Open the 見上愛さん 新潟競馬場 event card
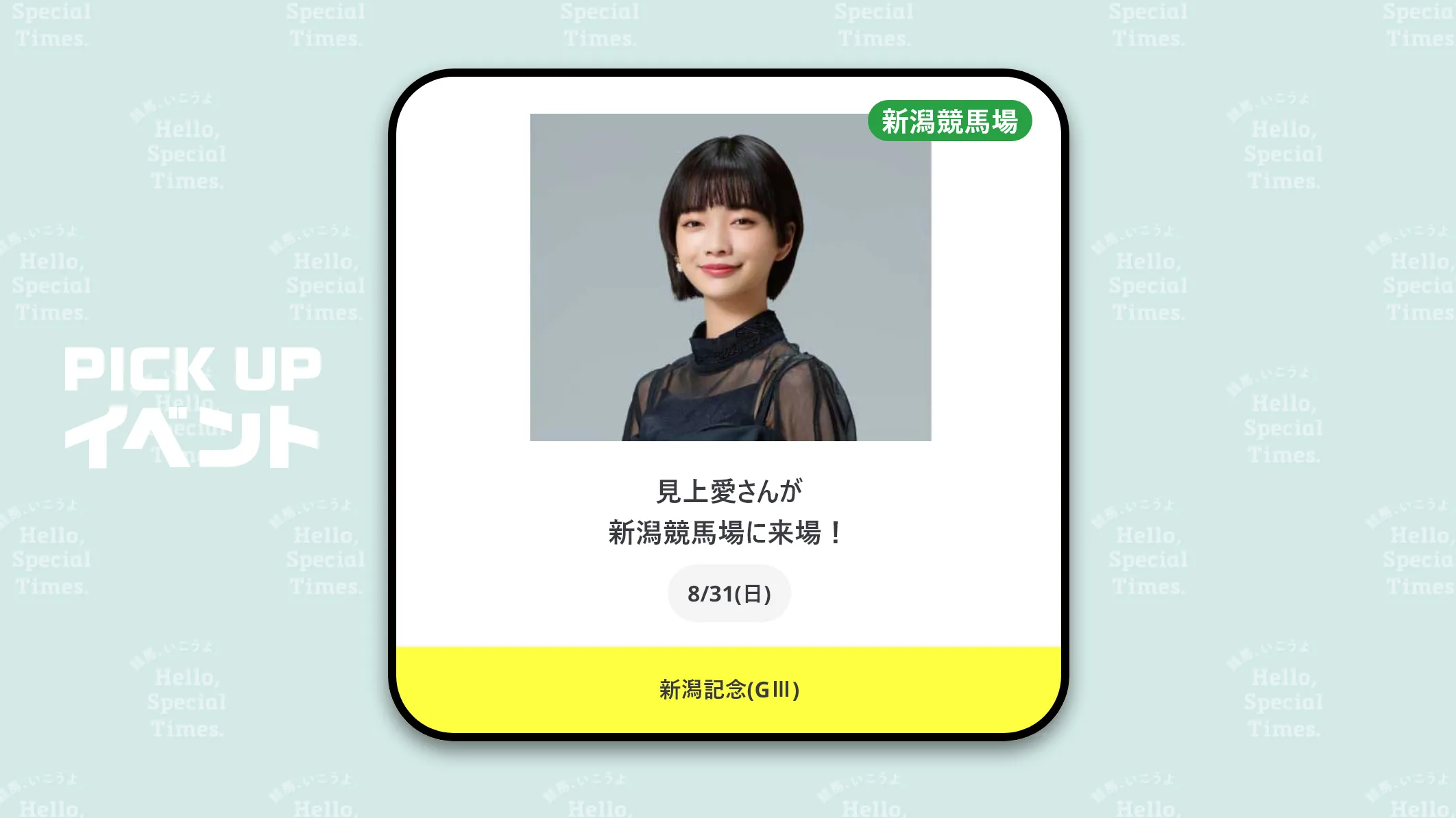Screen dimensions: 1456x818 pyautogui.click(x=728, y=510)
